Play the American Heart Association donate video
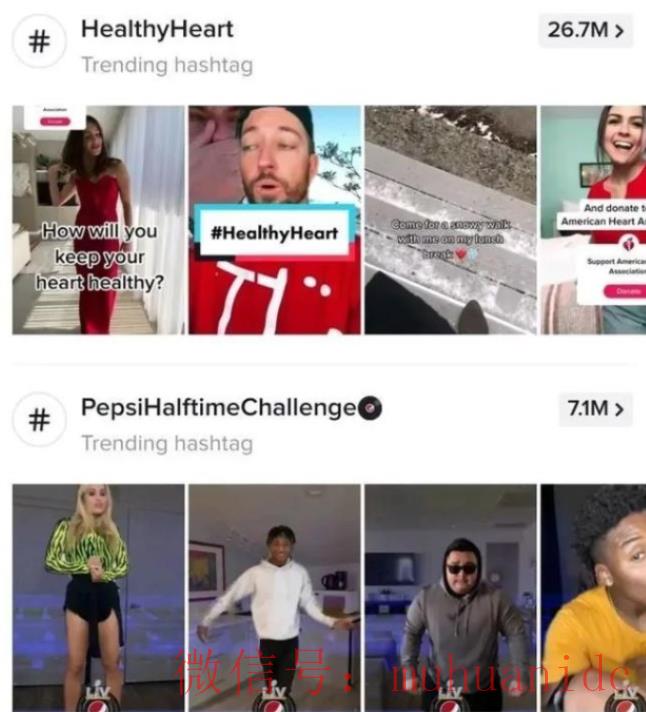The image size is (646, 712). coord(595,220)
